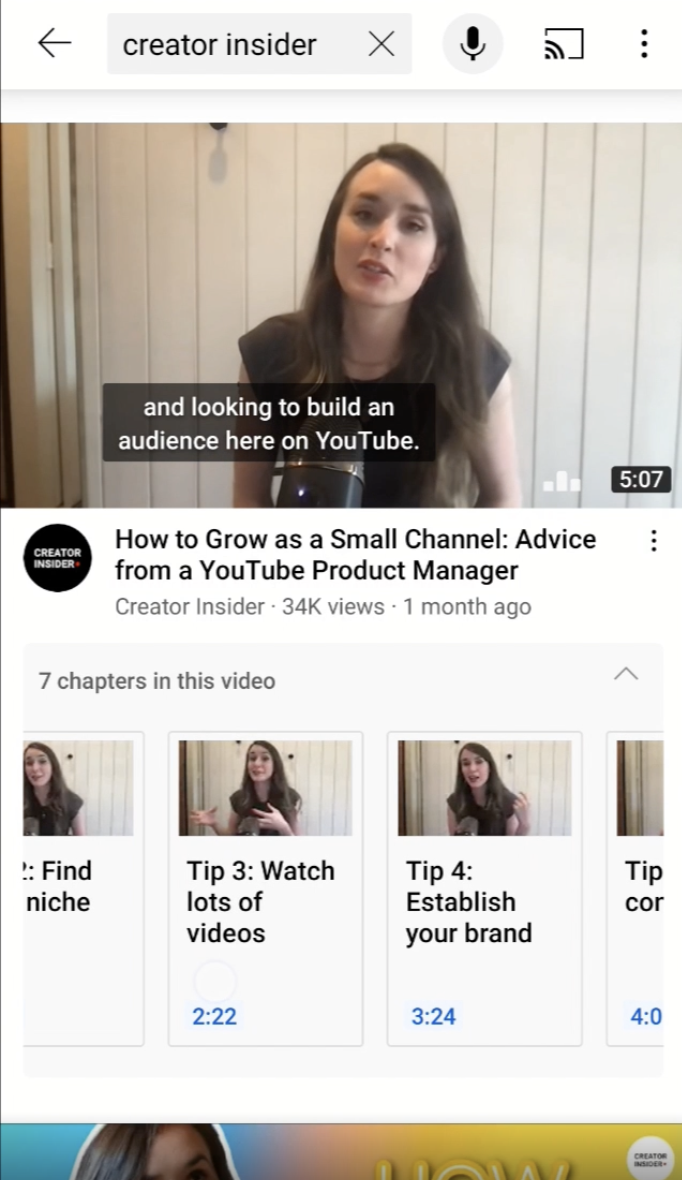The width and height of the screenshot is (682, 1180).
Task: Open the Creator Insider channel avatar
Action: (57, 558)
